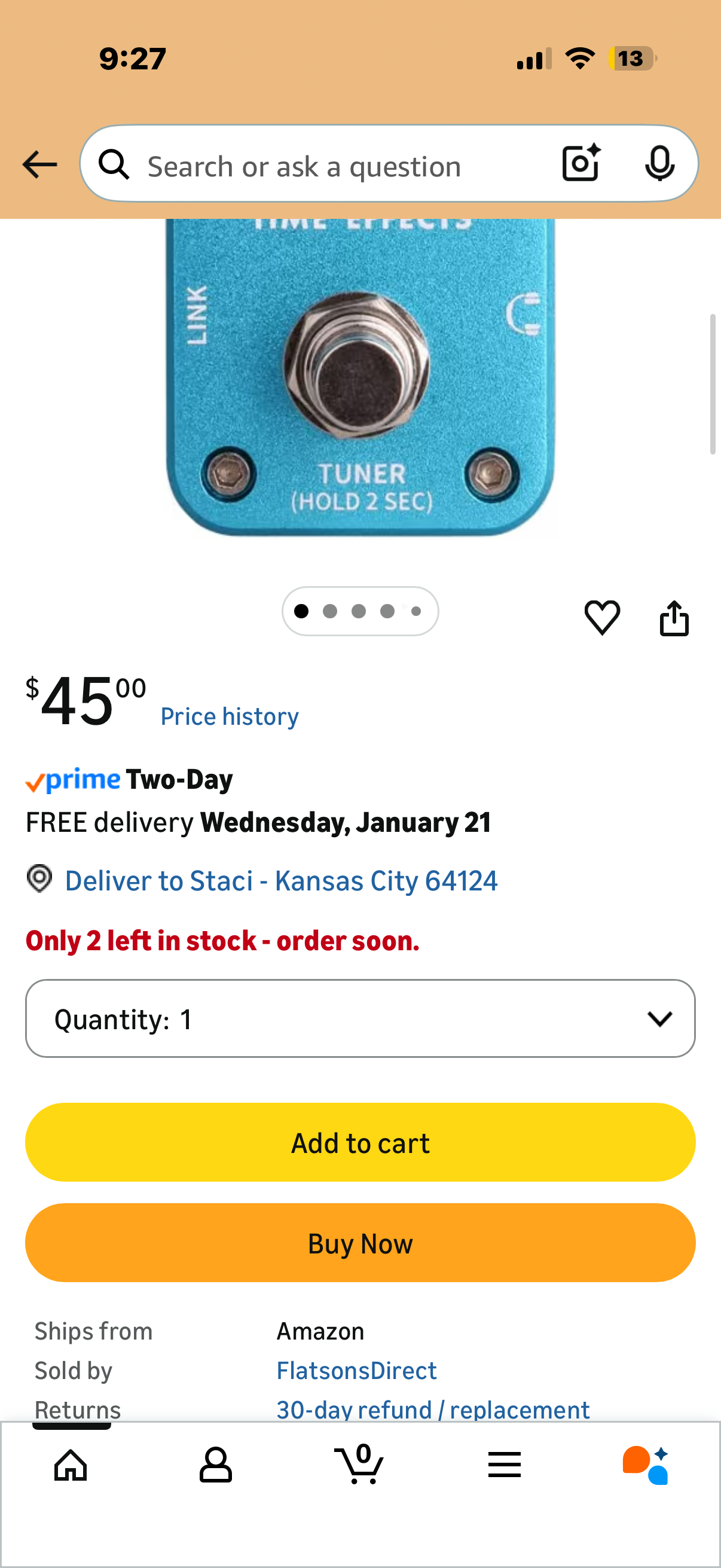Screen dimensions: 721x1568
Task: View the Price history link
Action: click(230, 716)
